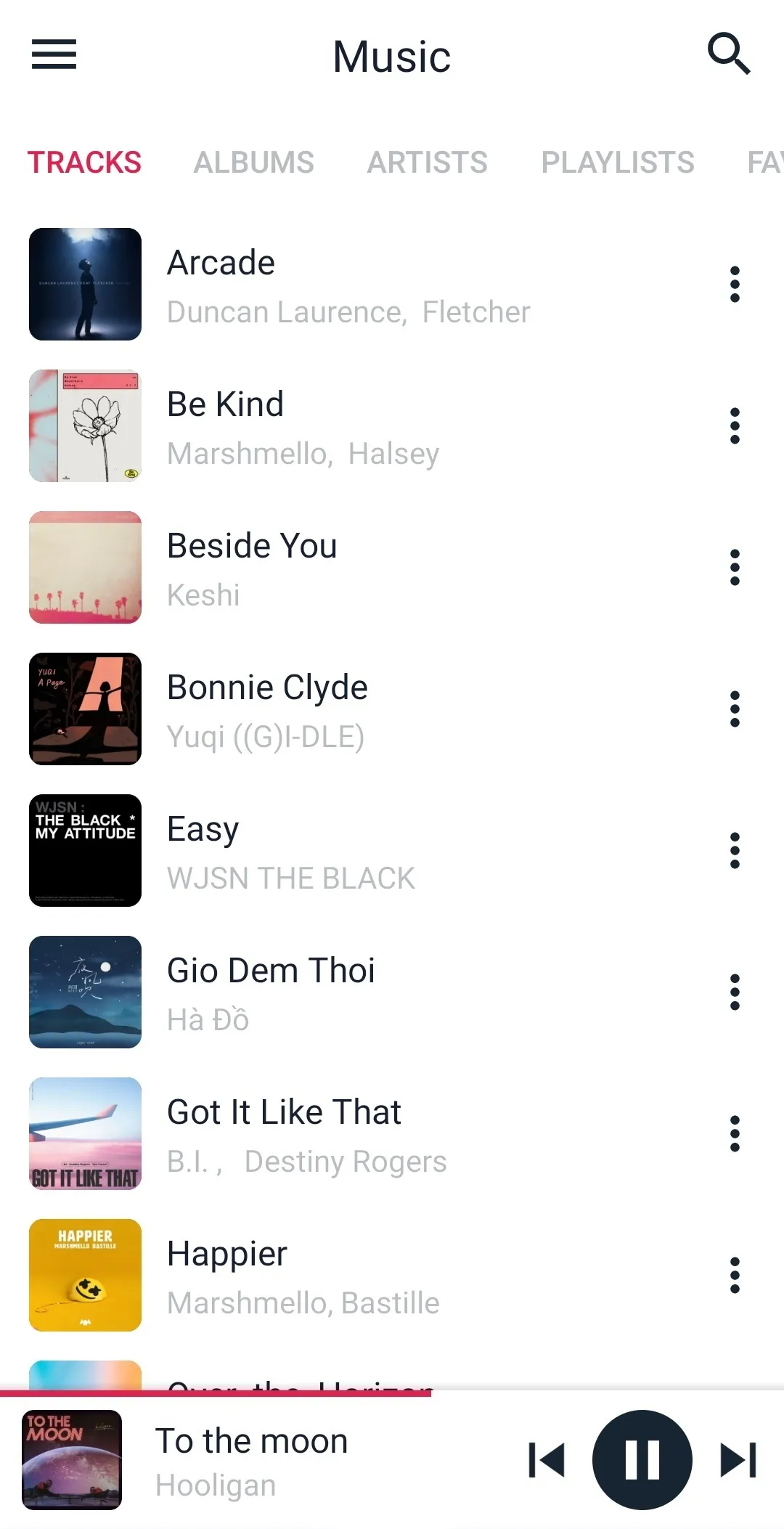Pause the current song

pyautogui.click(x=642, y=1460)
